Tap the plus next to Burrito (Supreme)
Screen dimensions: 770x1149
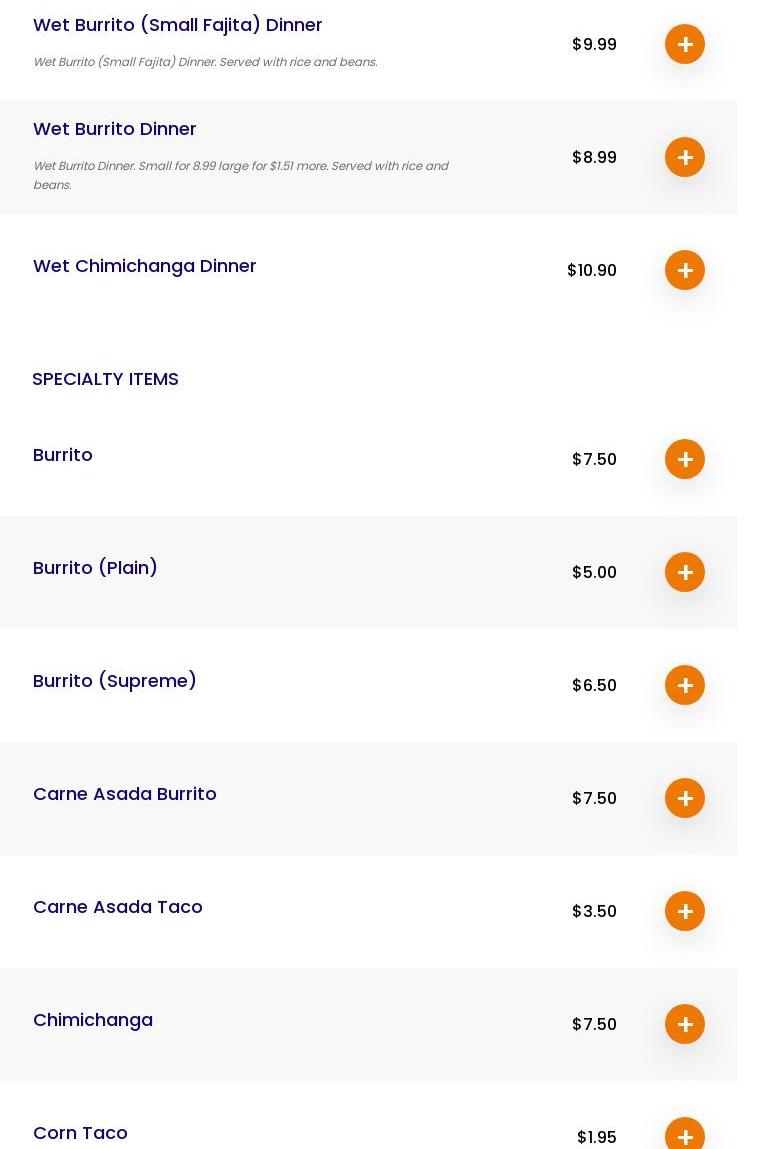pyautogui.click(x=685, y=685)
